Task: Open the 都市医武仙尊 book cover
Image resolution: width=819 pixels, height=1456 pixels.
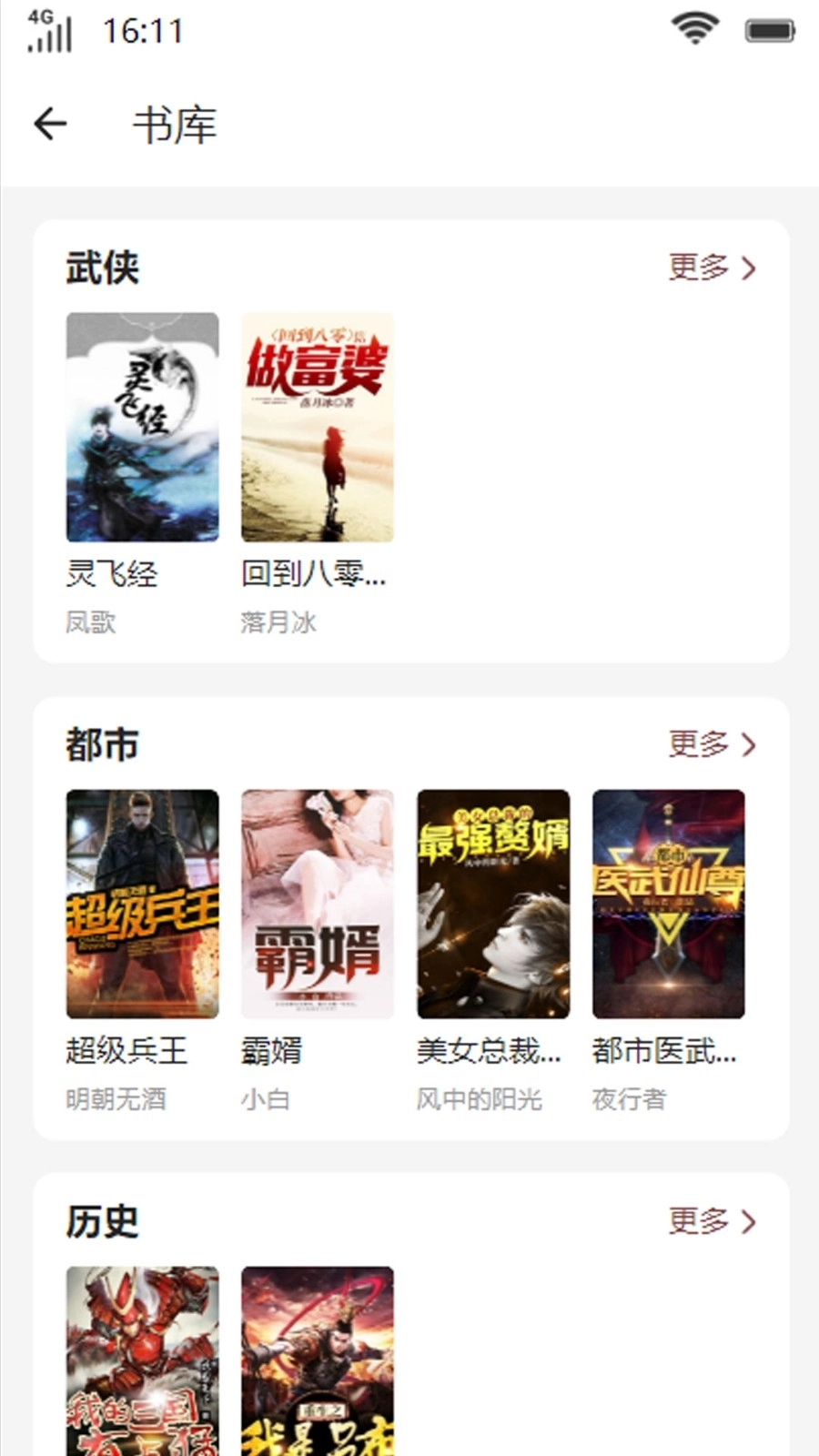Action: (668, 905)
